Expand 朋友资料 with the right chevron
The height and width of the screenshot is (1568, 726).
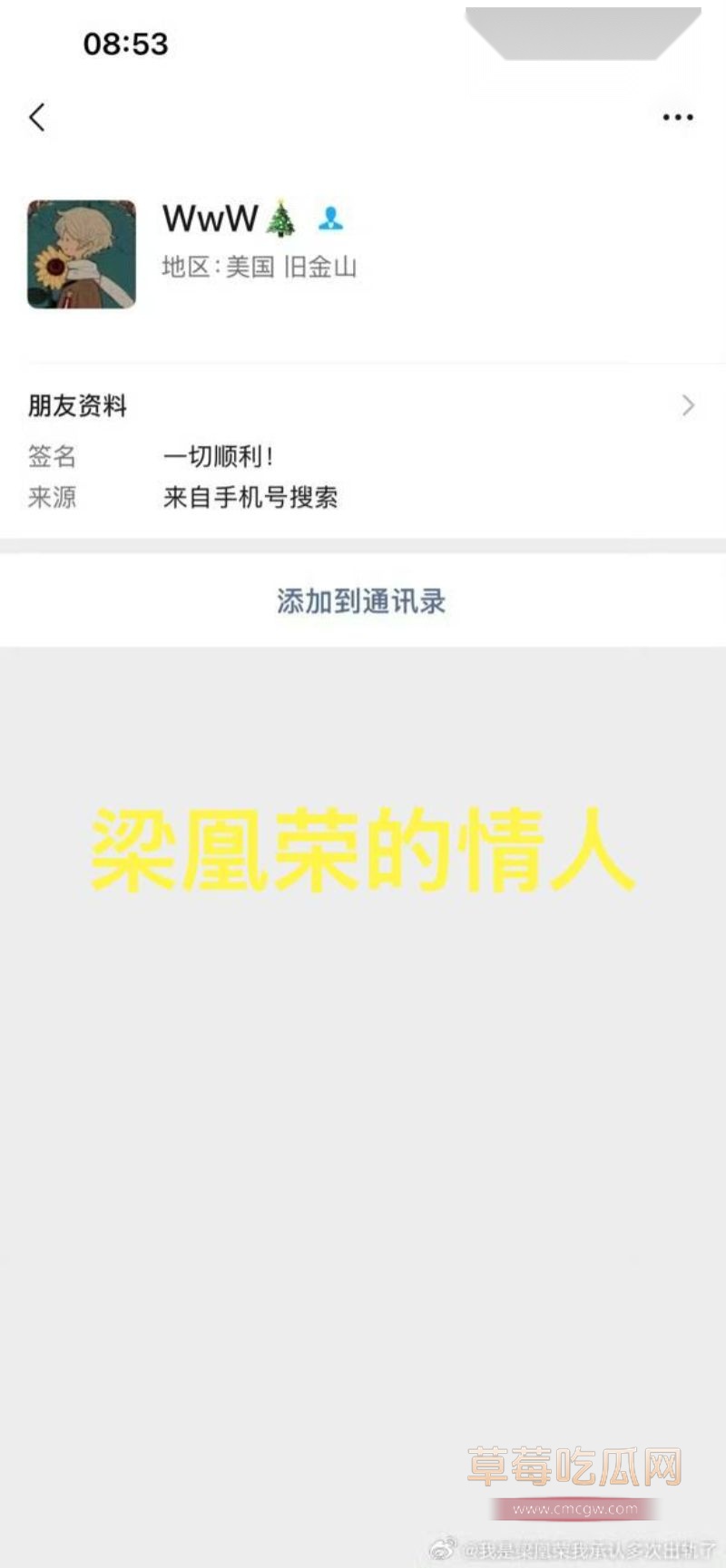688,405
